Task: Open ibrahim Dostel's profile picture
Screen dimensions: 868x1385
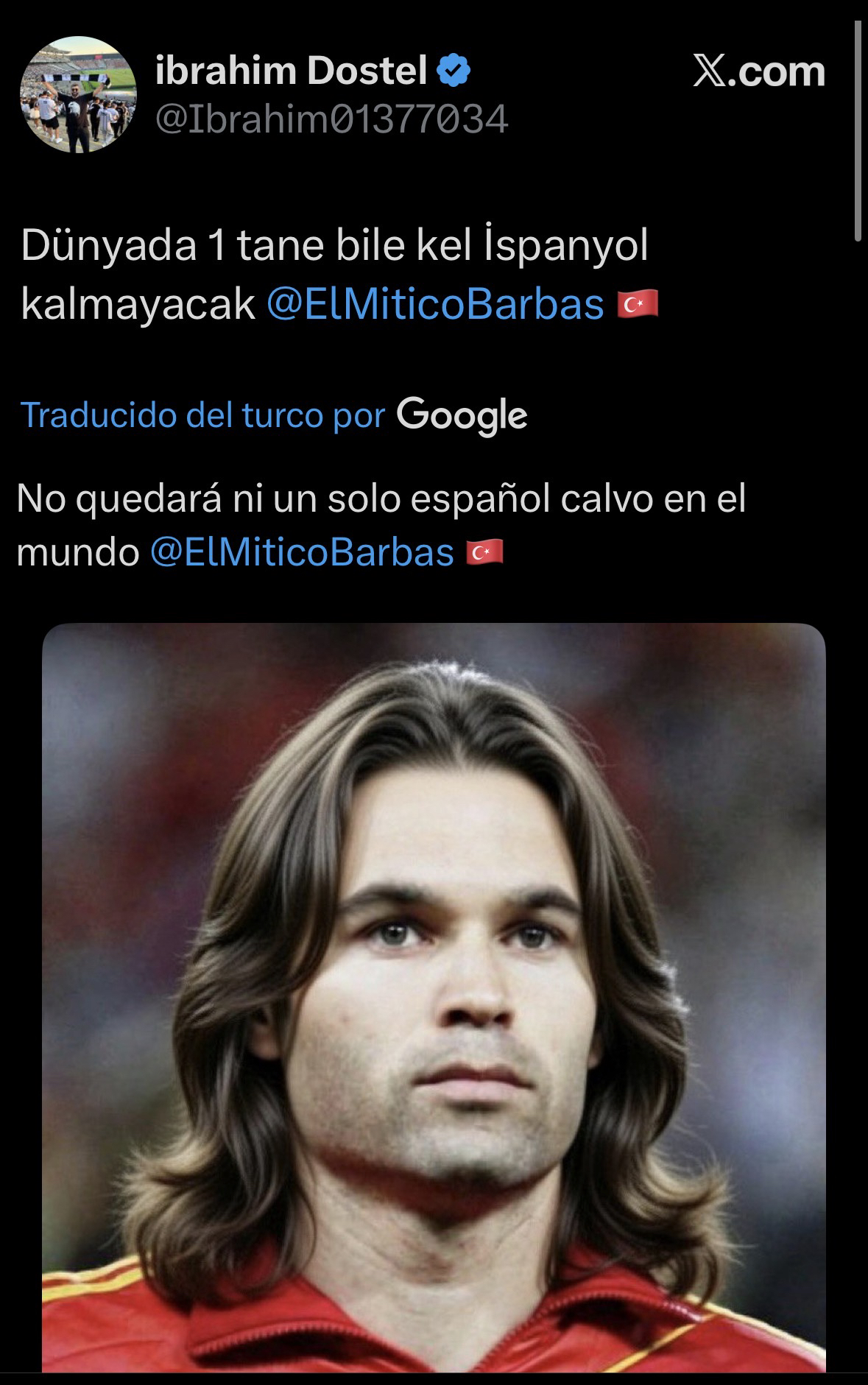Action: click(78, 95)
